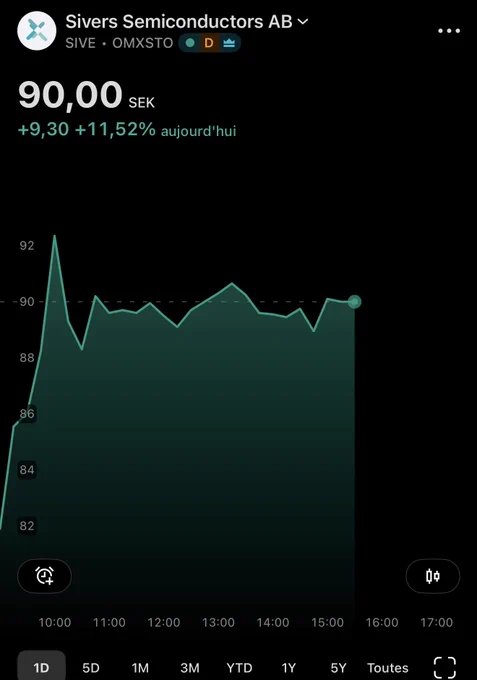Image resolution: width=477 pixels, height=680 pixels.
Task: Switch to the 1Y time range
Action: coord(288,667)
